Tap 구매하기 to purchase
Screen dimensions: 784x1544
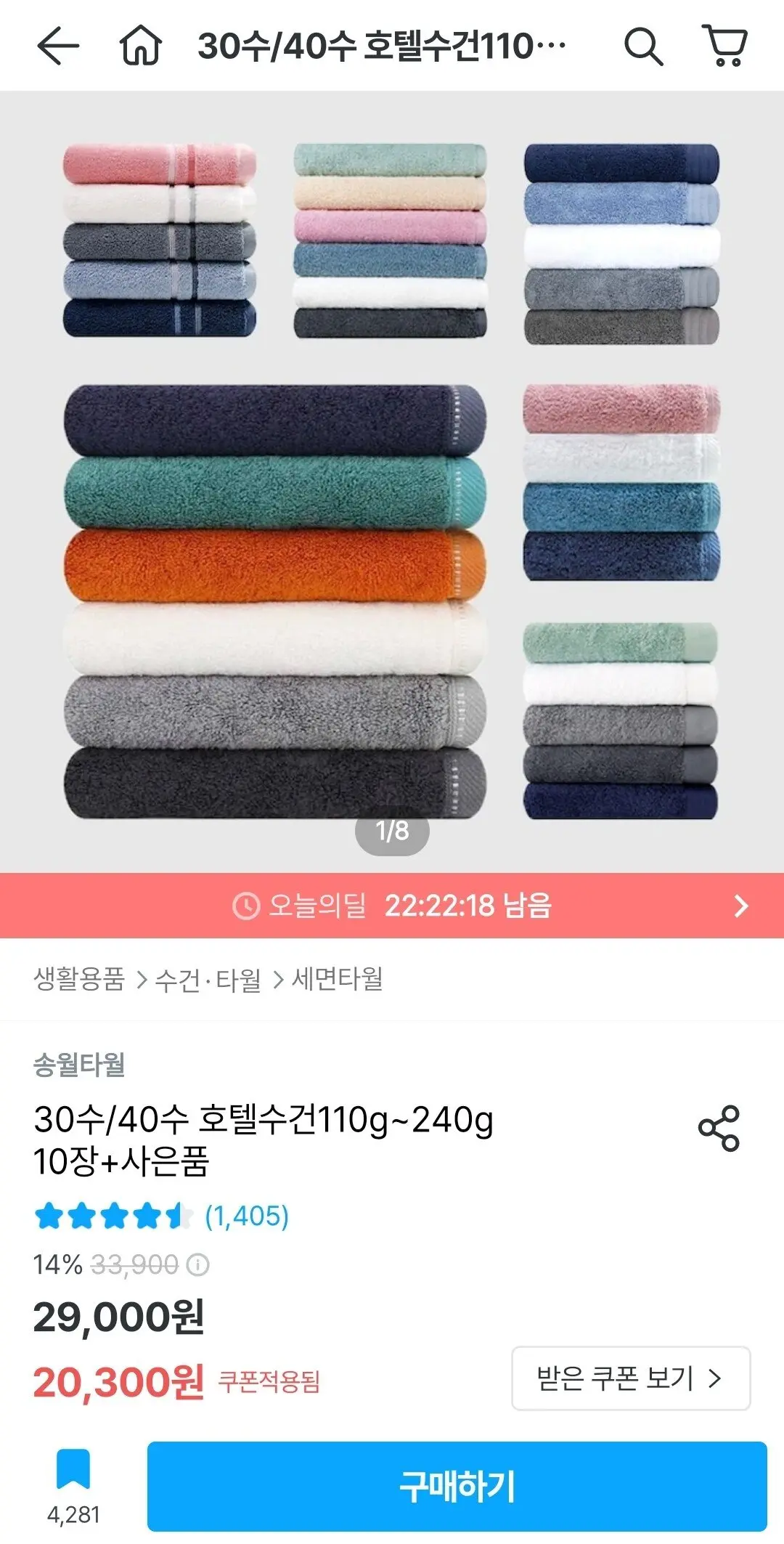pyautogui.click(x=457, y=1486)
